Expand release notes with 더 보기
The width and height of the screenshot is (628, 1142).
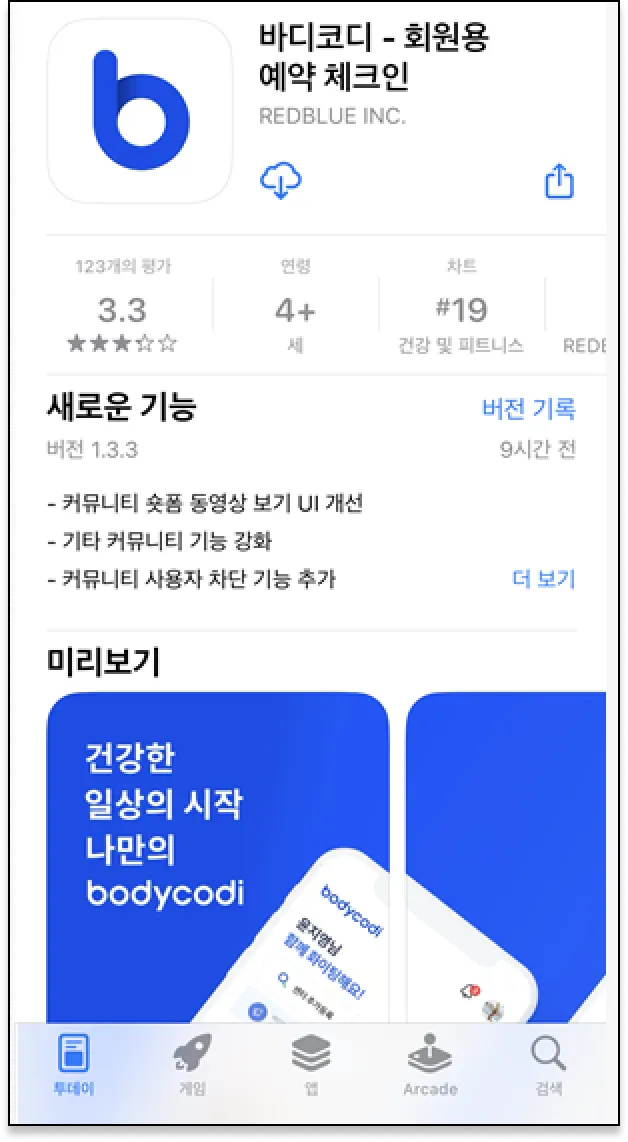pyautogui.click(x=543, y=578)
